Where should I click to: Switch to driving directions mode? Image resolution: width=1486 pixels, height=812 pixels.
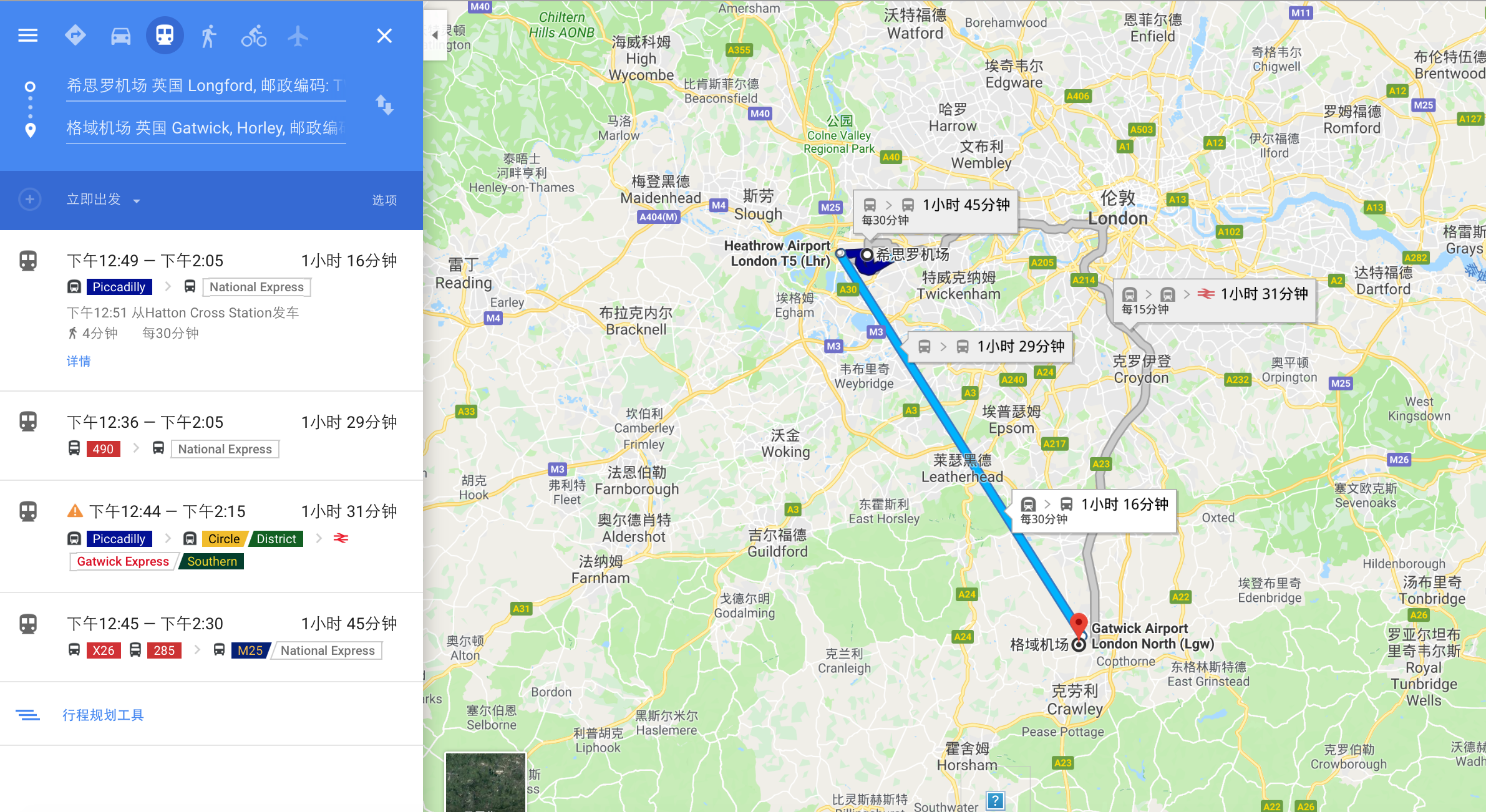[120, 36]
